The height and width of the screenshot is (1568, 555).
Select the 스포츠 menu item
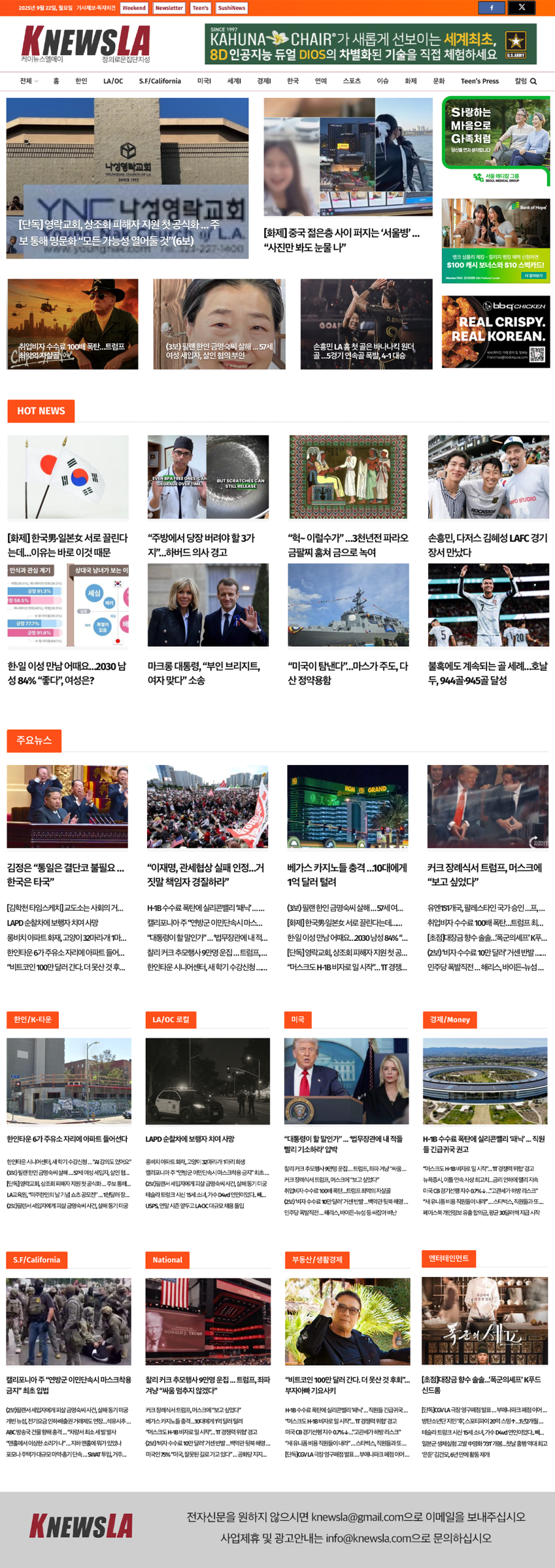point(352,81)
